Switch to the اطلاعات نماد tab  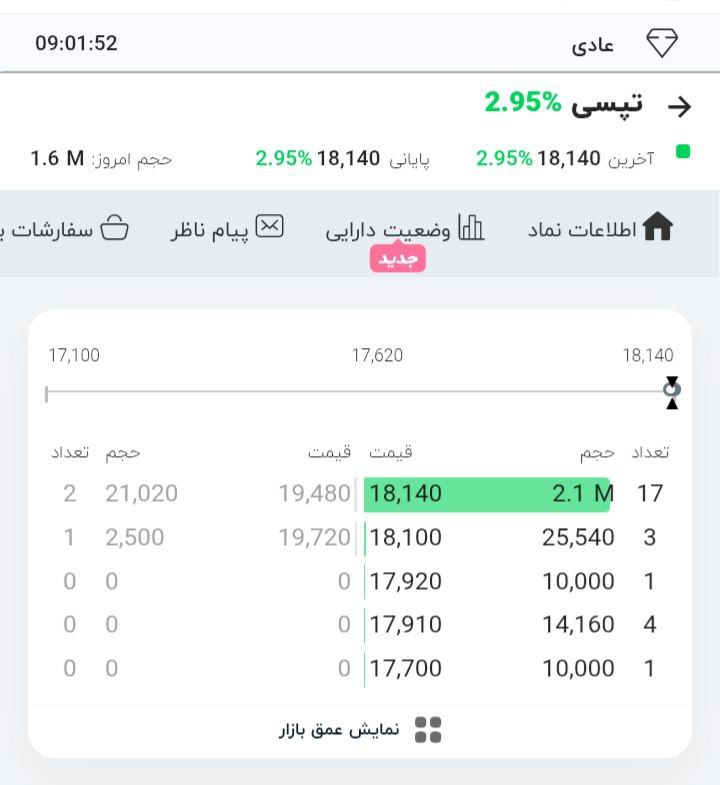click(600, 229)
